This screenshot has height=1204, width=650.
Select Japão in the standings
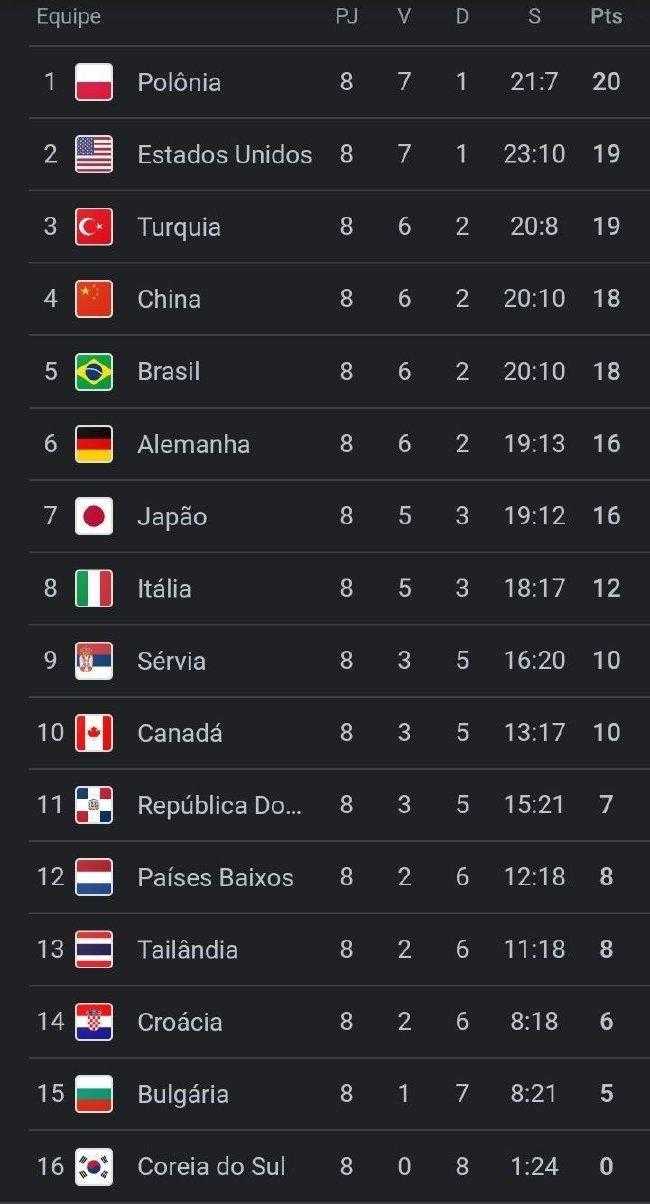pos(172,516)
